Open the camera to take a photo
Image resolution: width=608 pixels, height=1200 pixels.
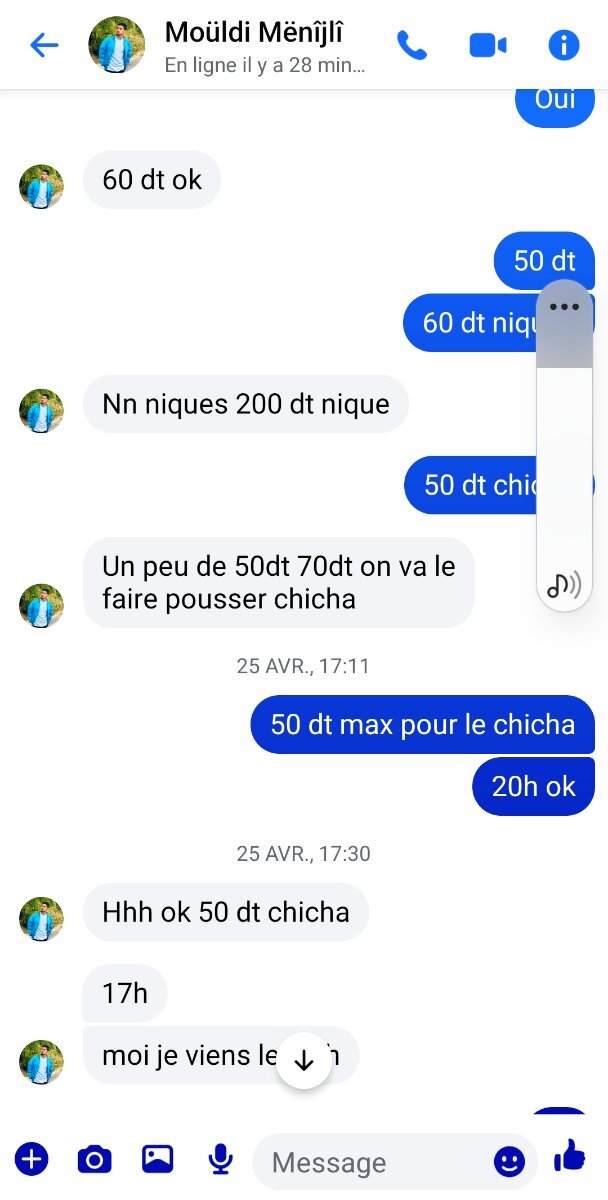94,1160
